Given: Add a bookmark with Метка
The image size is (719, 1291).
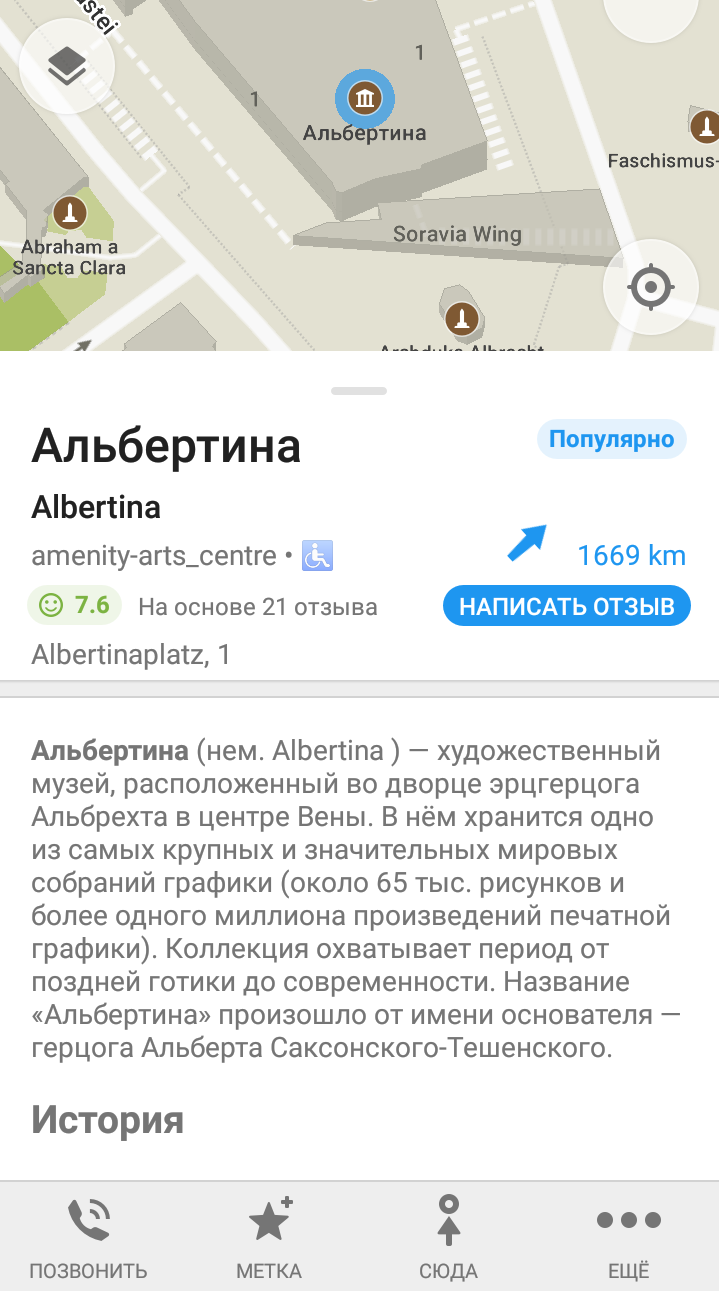Looking at the screenshot, I should (269, 1238).
